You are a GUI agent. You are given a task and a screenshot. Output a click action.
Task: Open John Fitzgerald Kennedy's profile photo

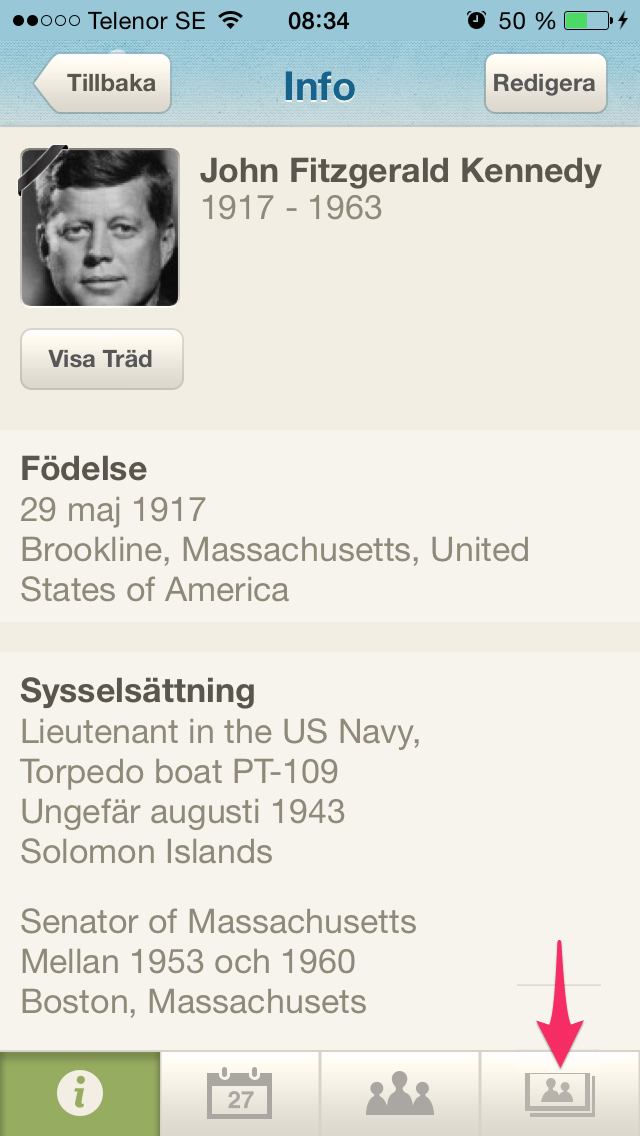tap(100, 227)
